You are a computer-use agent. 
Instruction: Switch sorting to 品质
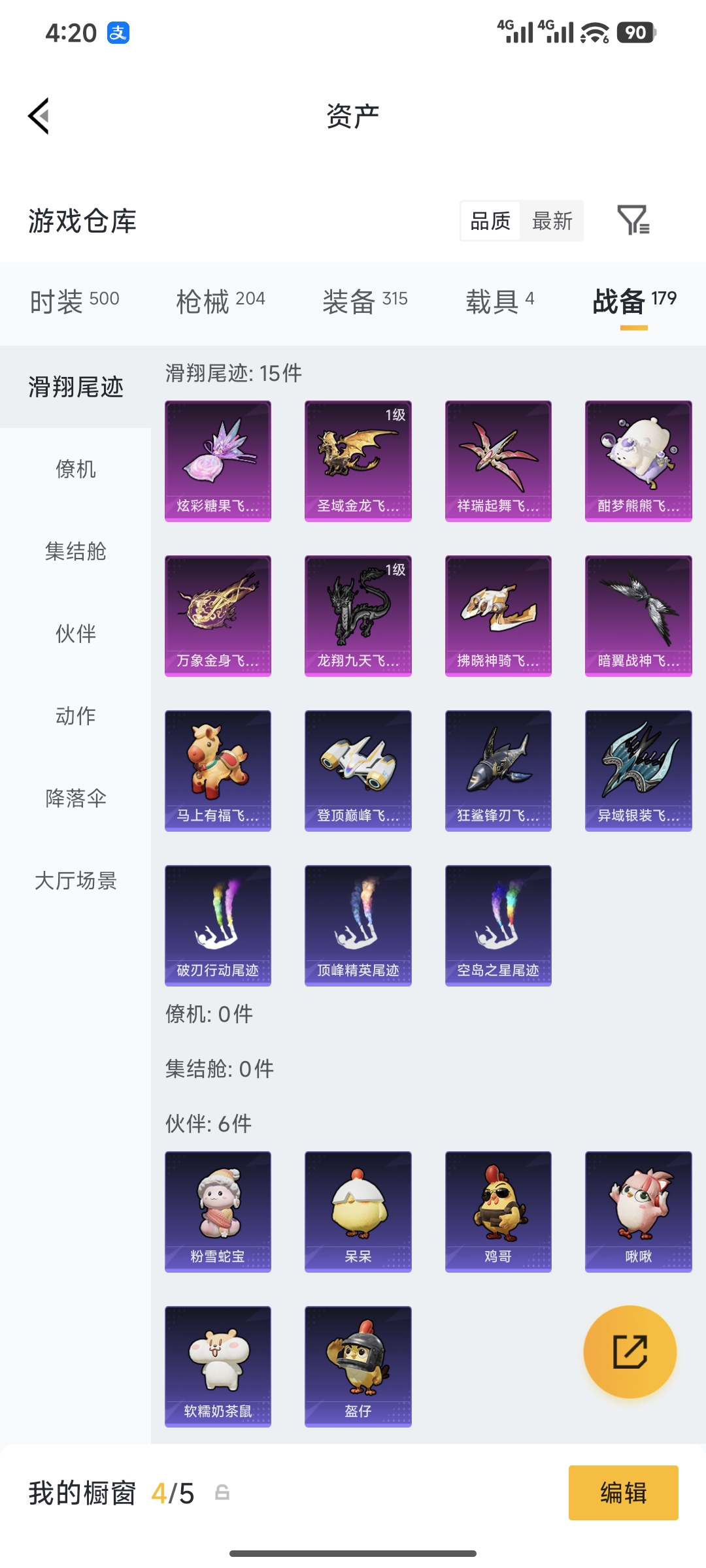click(489, 221)
